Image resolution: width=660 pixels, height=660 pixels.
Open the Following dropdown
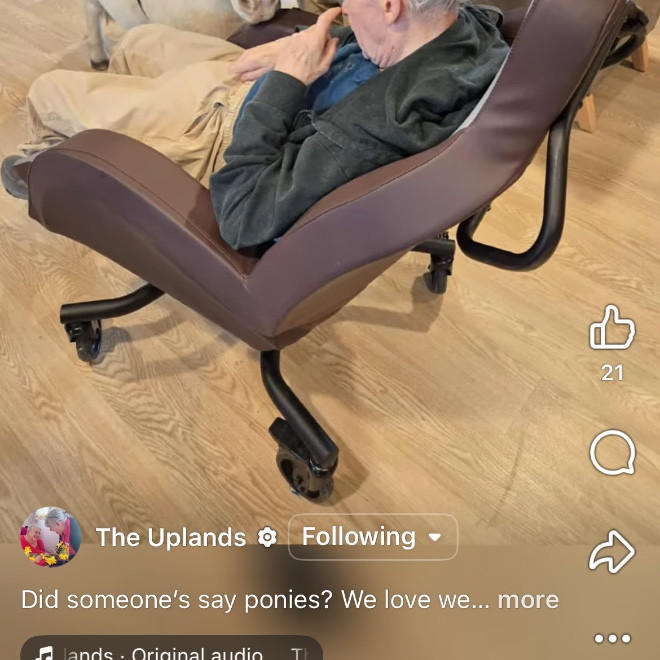372,537
